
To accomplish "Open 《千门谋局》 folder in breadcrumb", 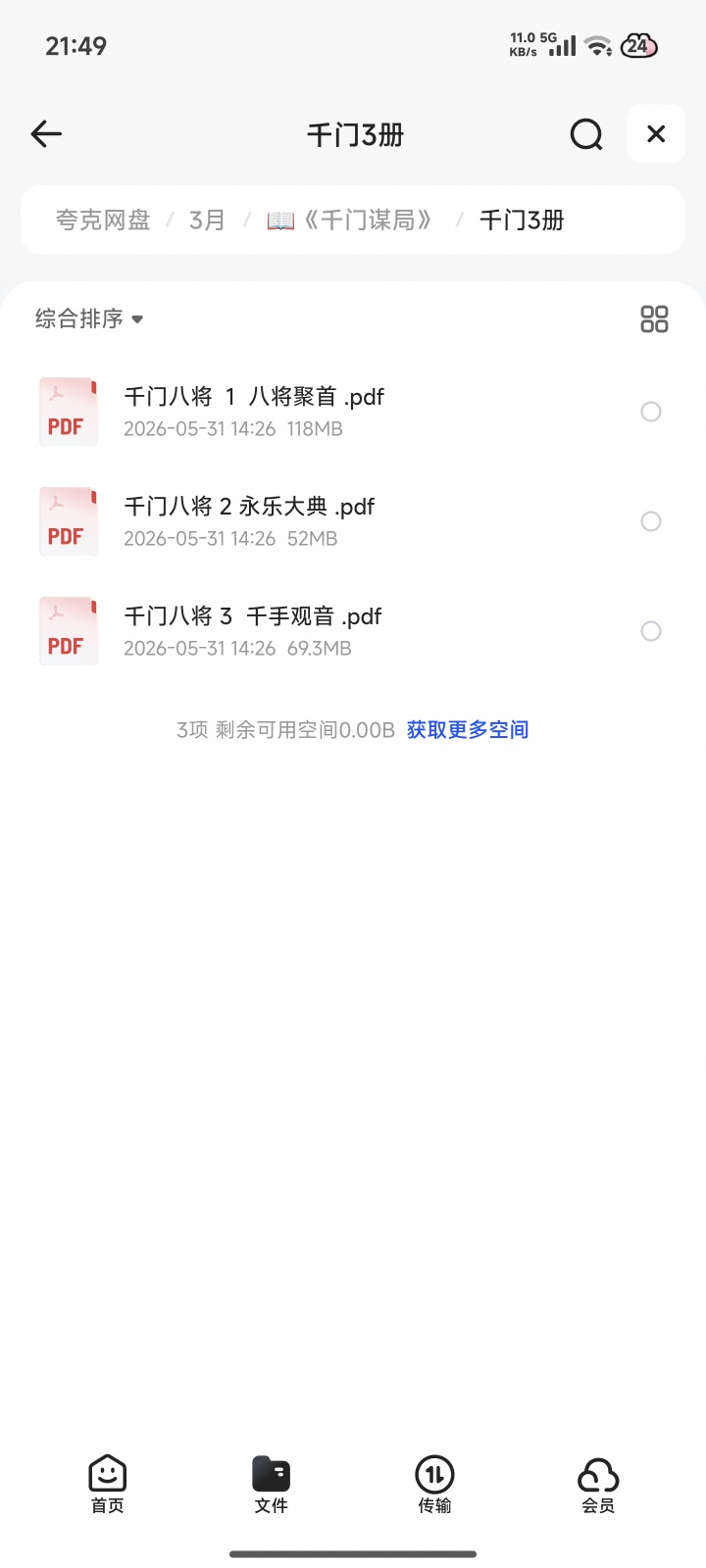I will 350,220.
